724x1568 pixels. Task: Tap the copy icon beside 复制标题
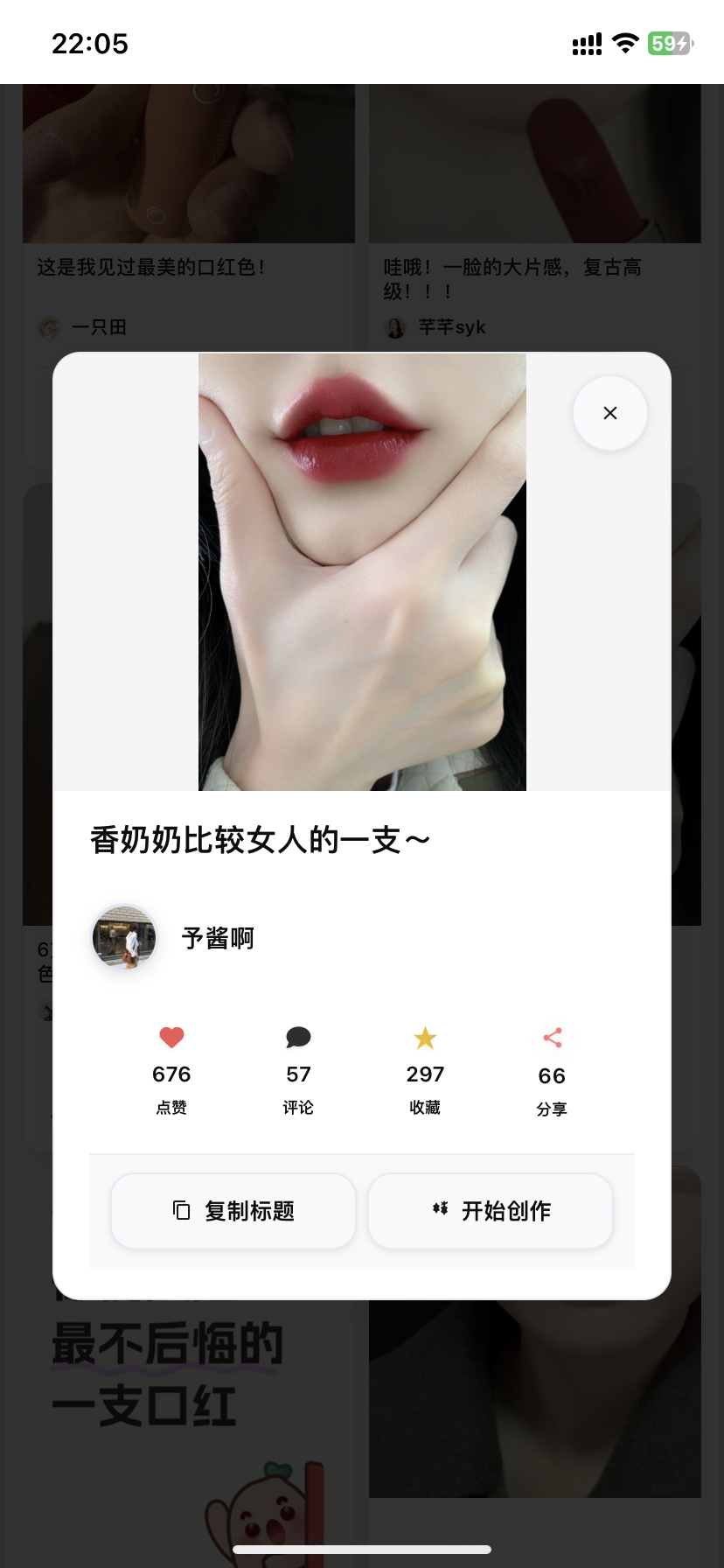(179, 1210)
